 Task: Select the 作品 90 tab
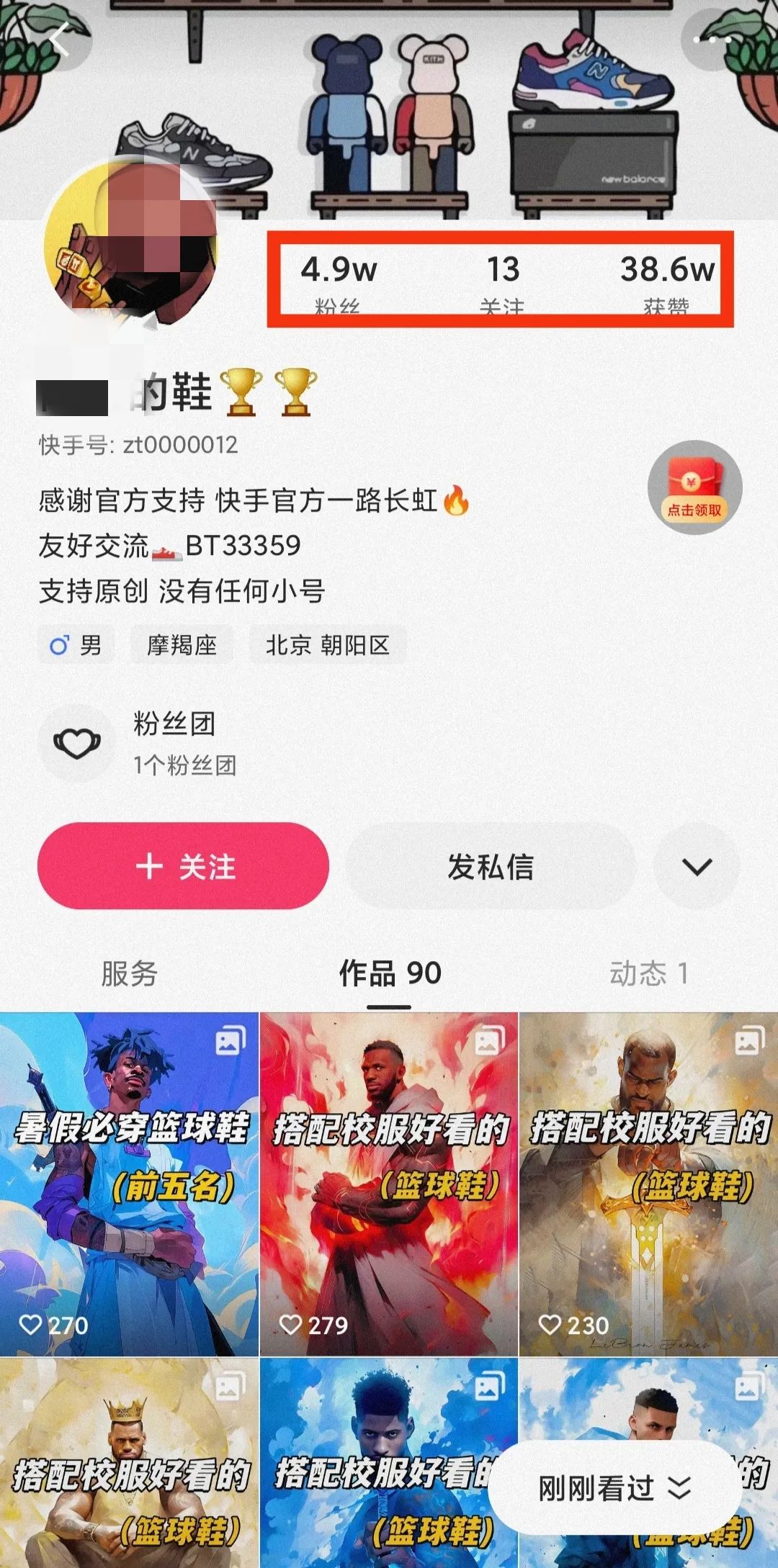(x=390, y=973)
